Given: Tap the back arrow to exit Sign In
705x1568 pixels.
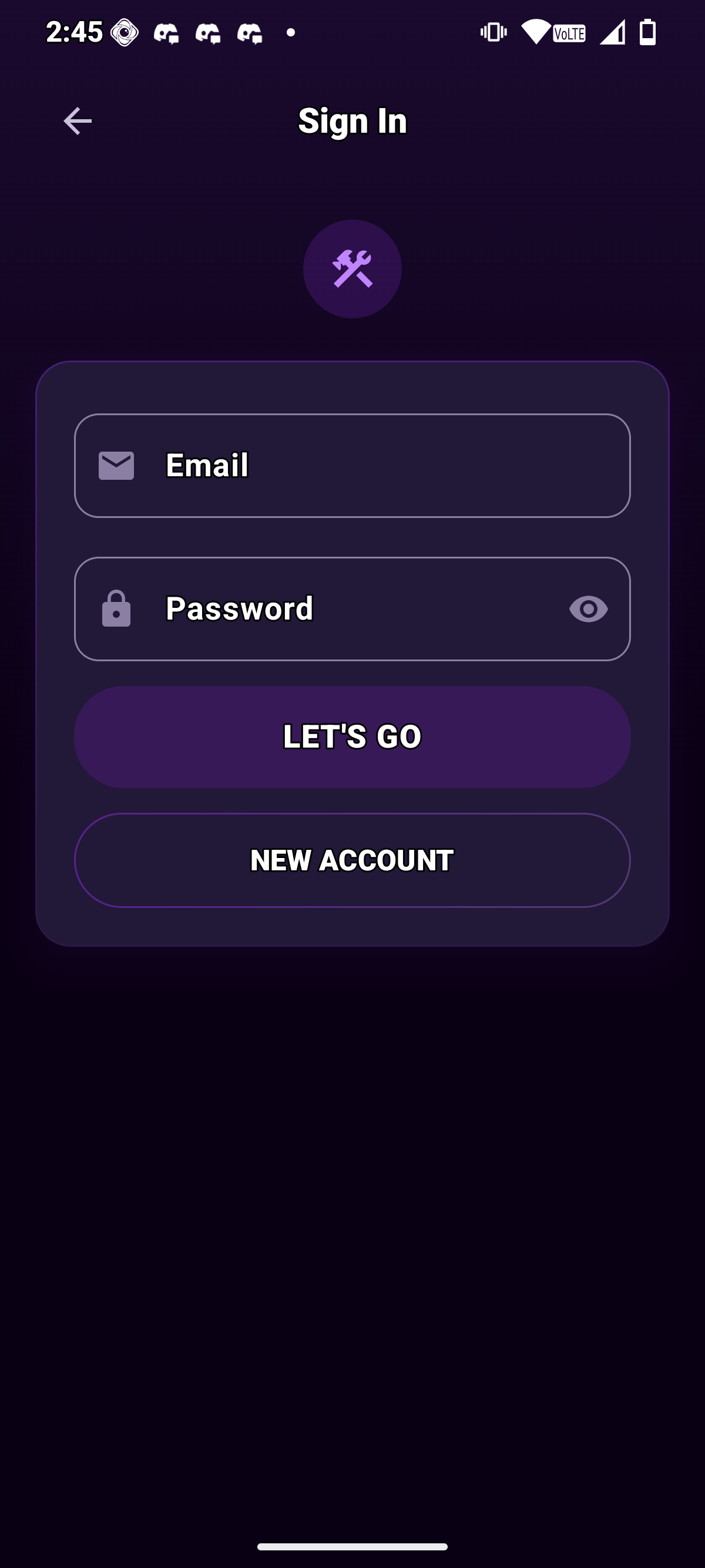Looking at the screenshot, I should 78,120.
